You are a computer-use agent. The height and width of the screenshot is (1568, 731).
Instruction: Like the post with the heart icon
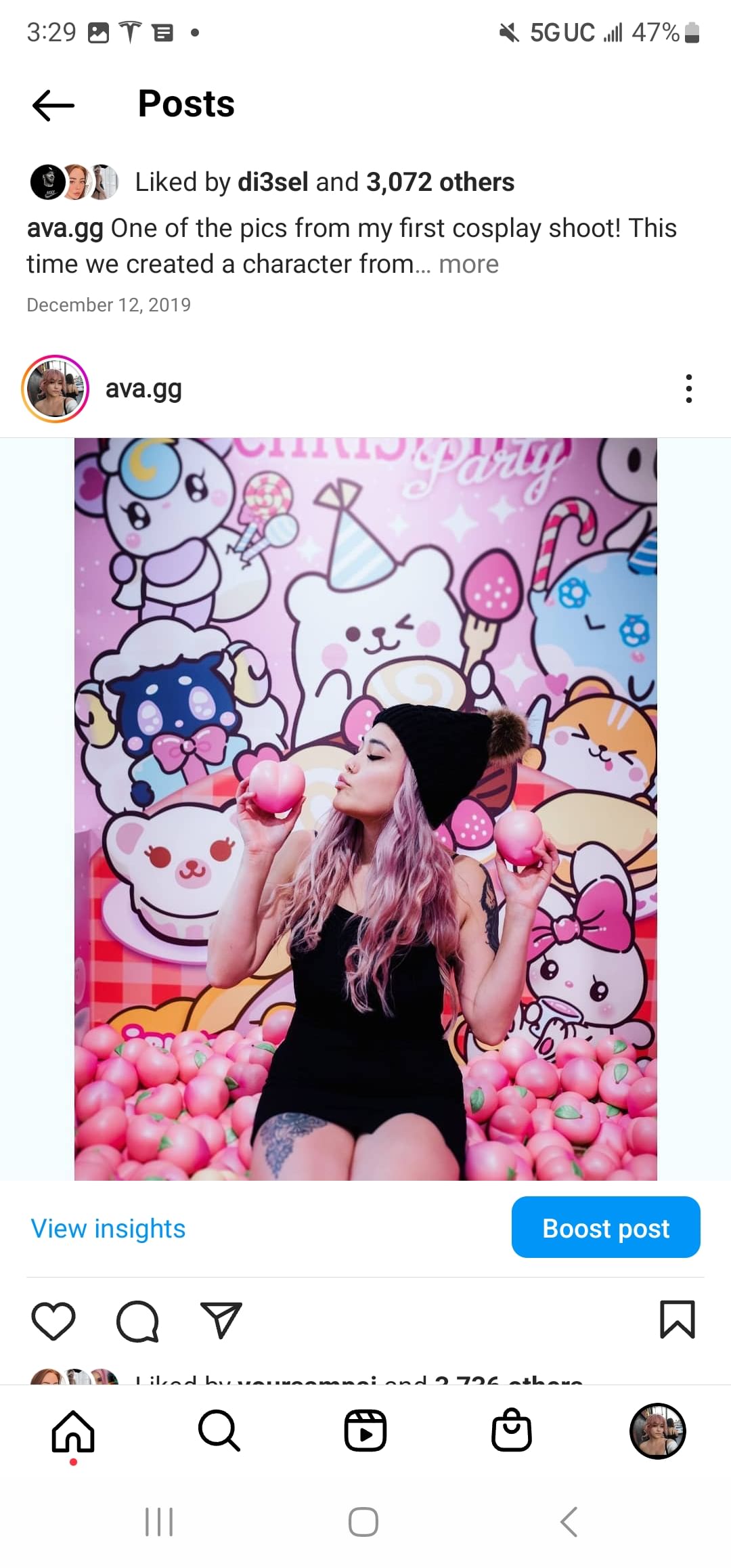(53, 1320)
